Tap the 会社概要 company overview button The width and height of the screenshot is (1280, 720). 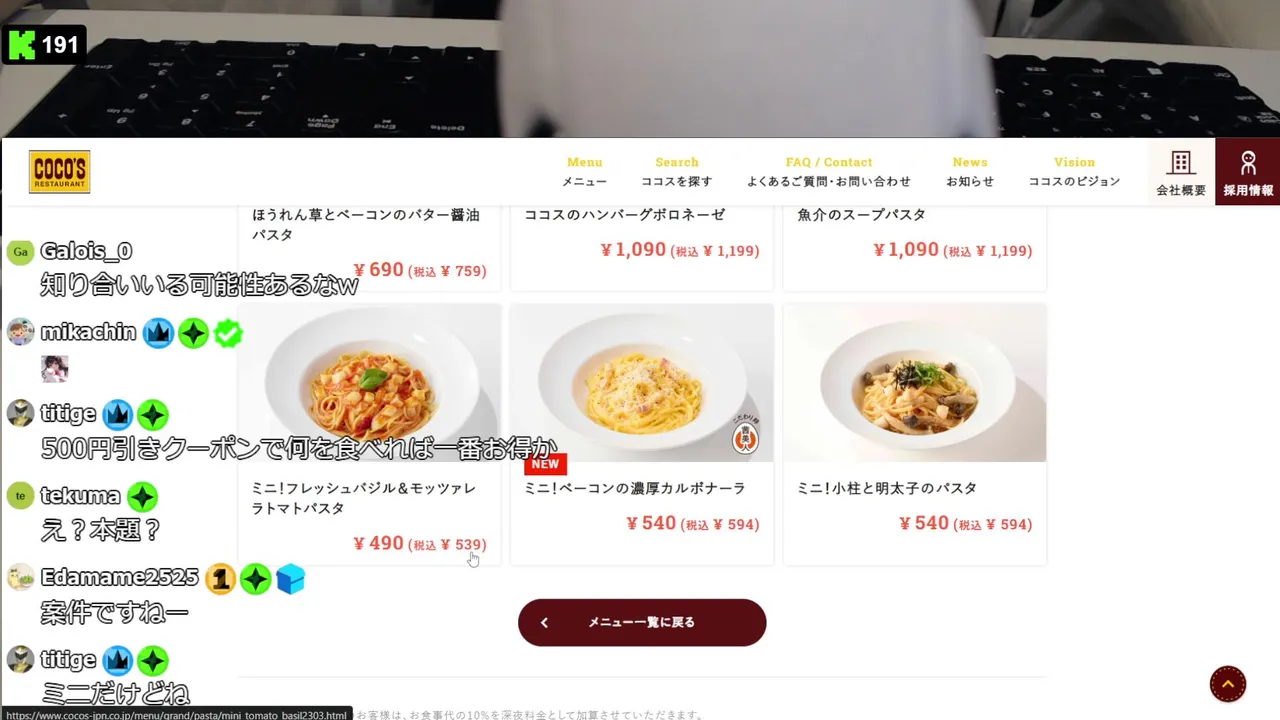click(1181, 172)
